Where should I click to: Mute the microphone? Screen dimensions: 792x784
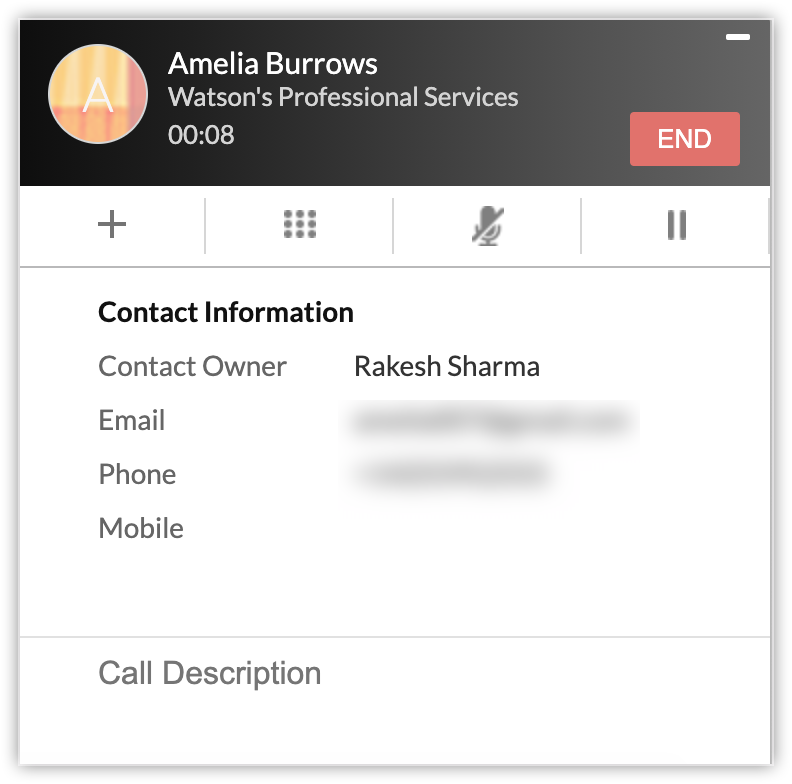coord(487,225)
